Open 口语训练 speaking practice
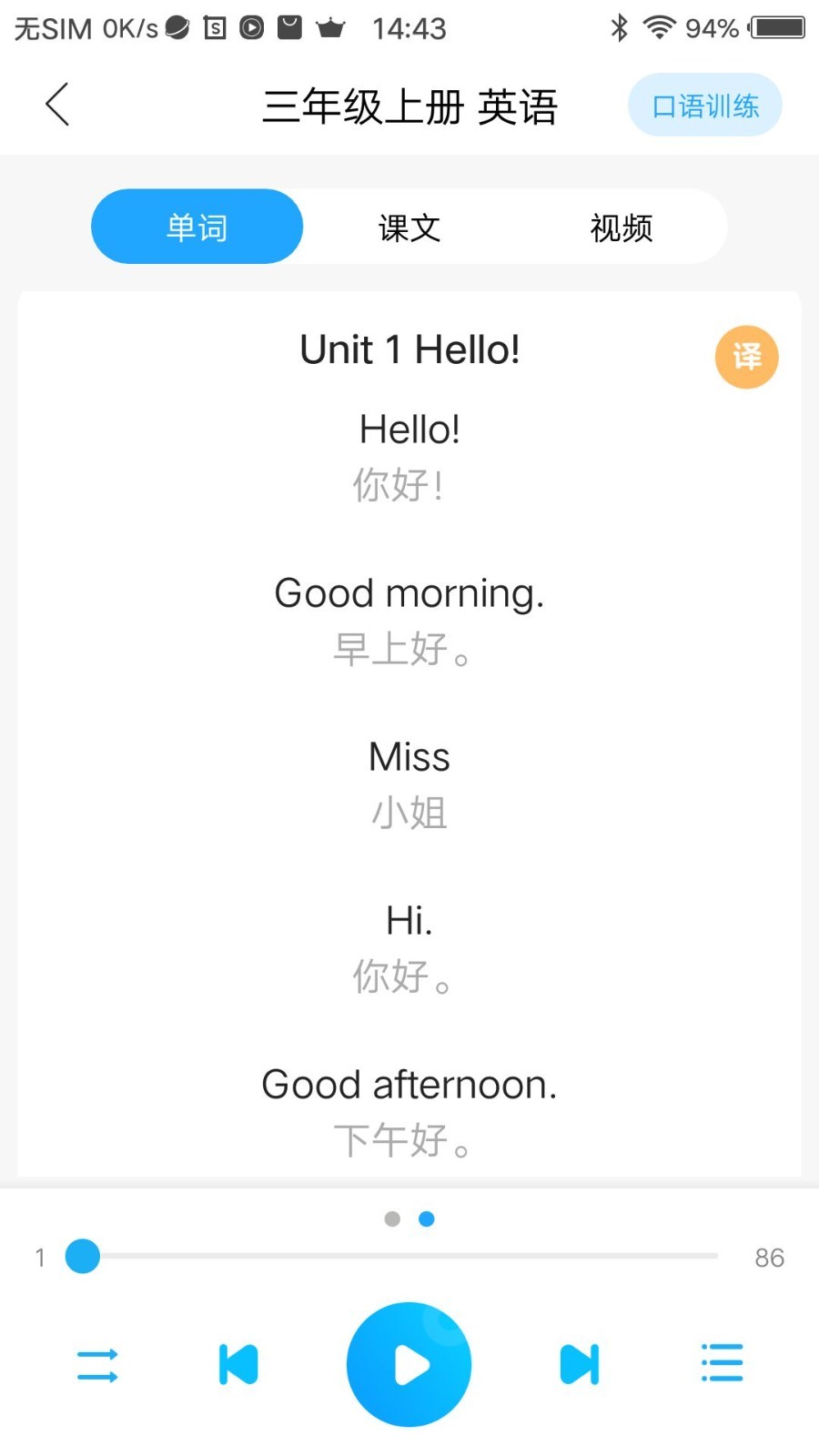 704,105
